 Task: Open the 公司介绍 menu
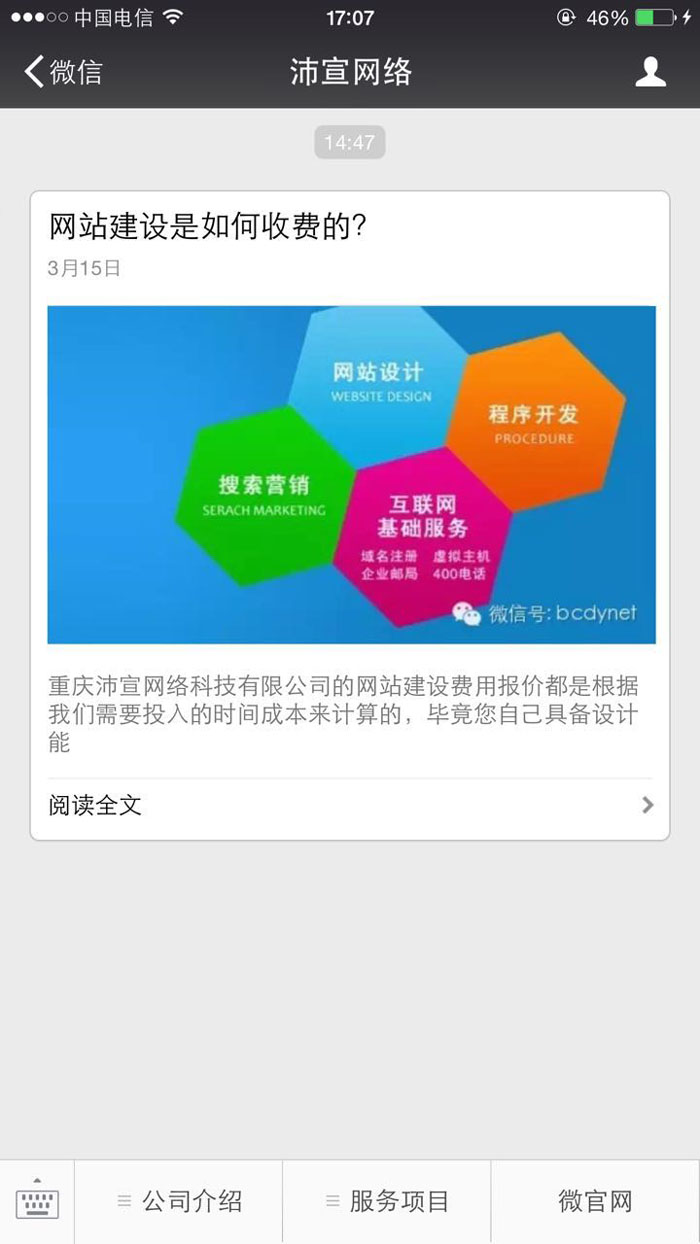[179, 1201]
